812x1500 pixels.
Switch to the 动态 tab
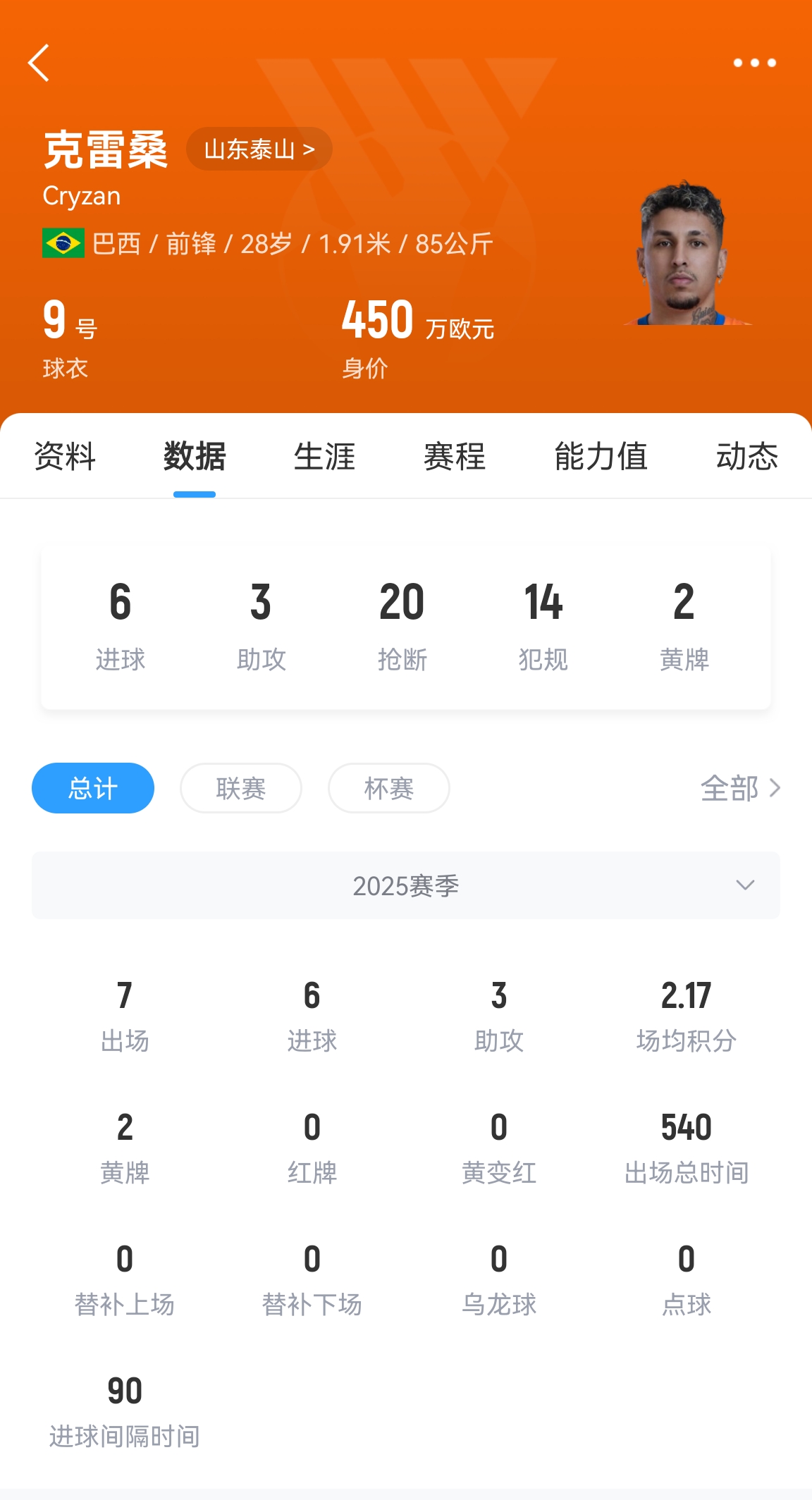coord(746,456)
